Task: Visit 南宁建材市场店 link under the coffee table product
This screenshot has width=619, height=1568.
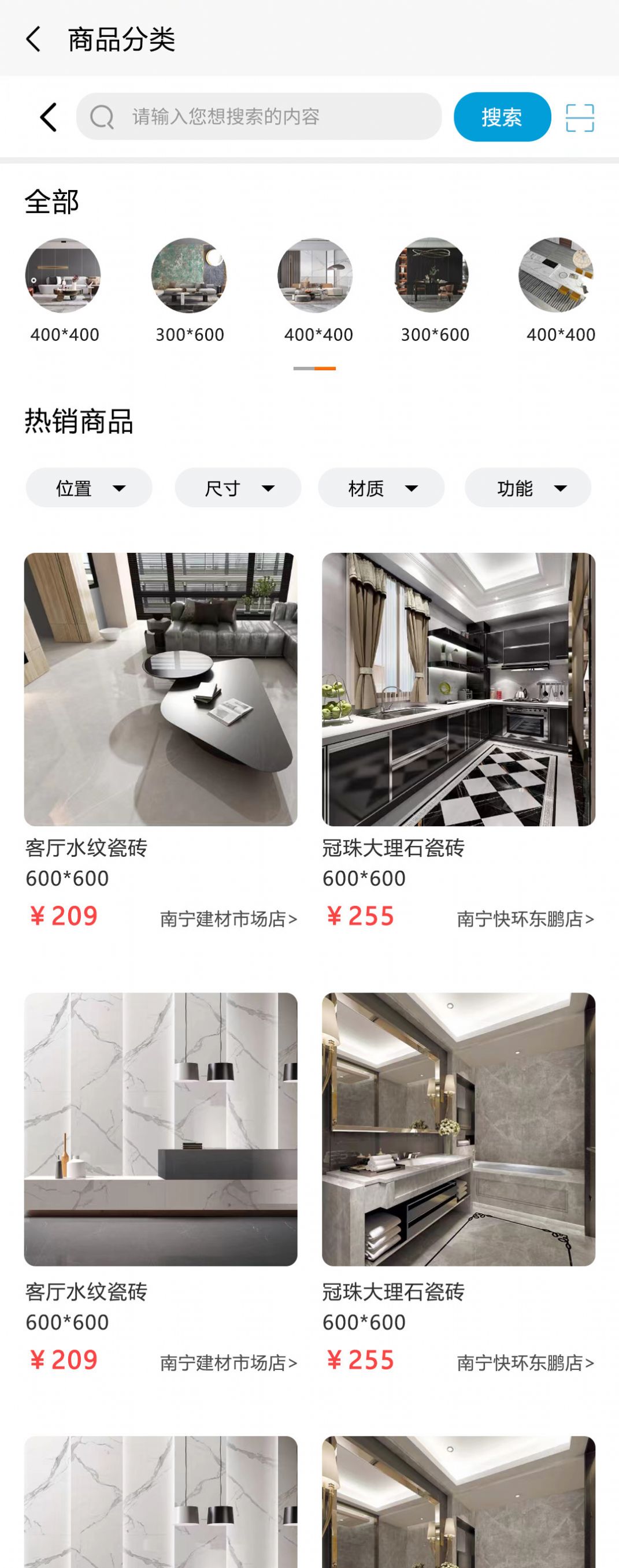Action: click(x=228, y=919)
